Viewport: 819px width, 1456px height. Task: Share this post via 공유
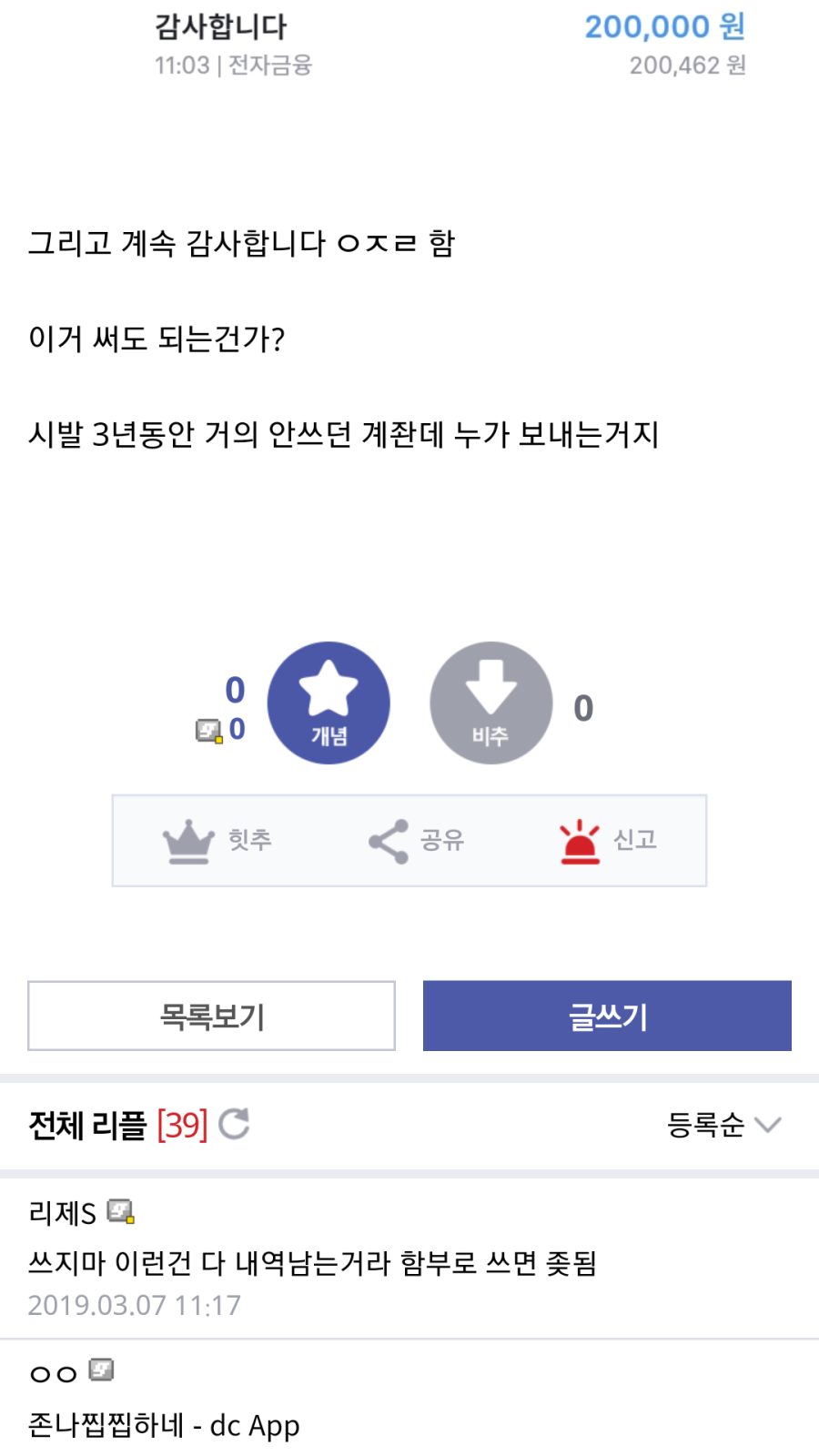click(416, 840)
